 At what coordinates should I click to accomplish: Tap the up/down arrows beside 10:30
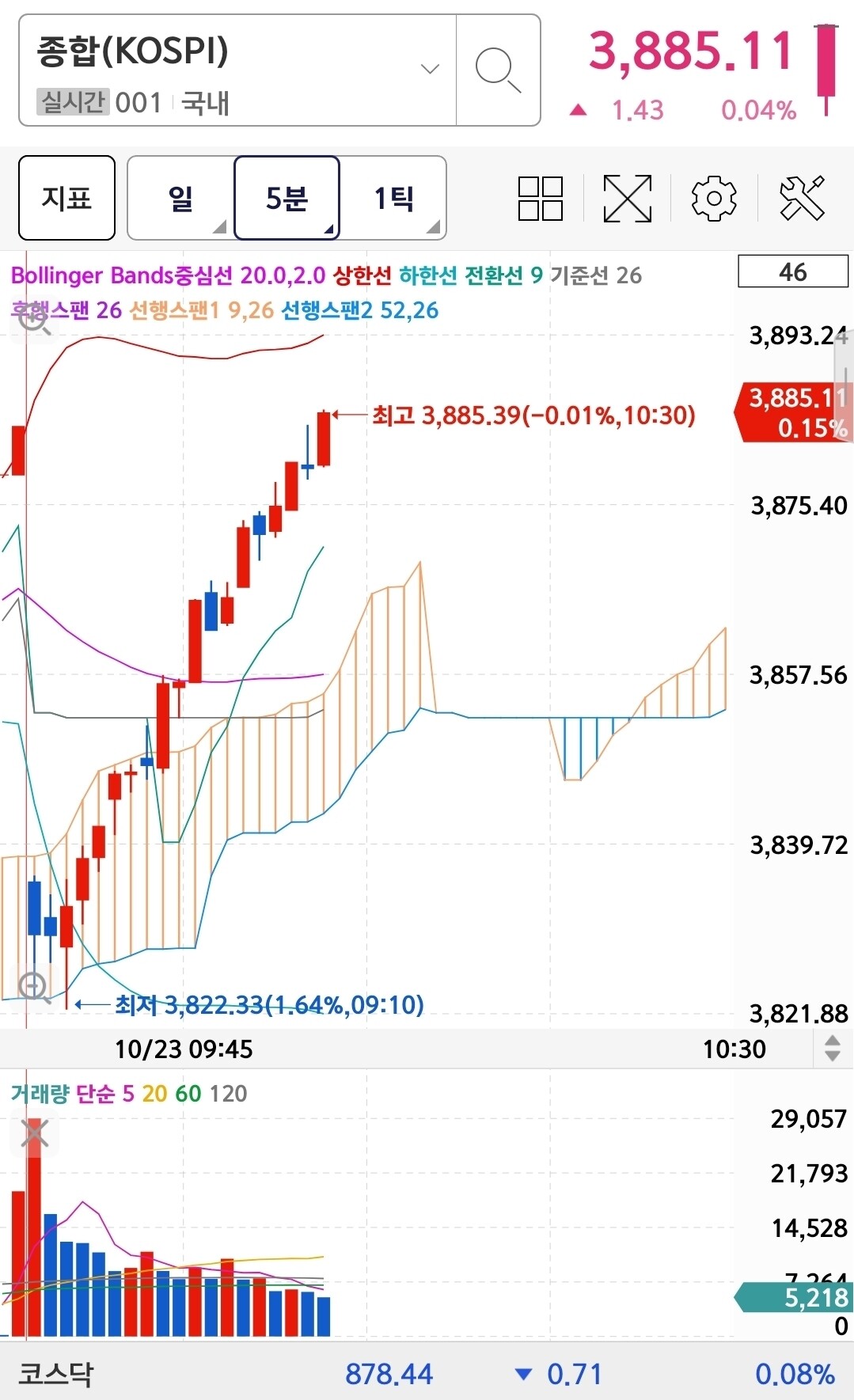833,1048
